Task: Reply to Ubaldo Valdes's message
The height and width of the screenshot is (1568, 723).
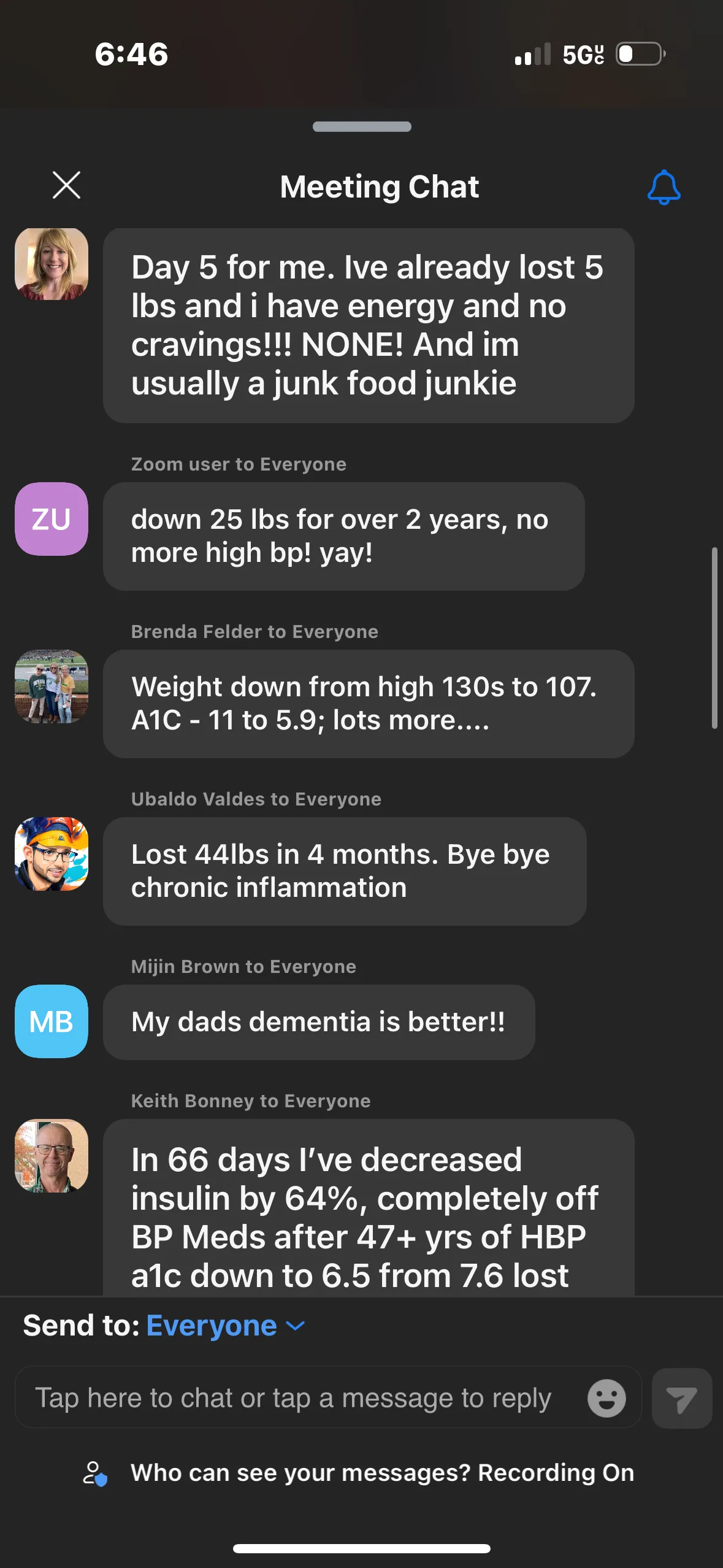Action: [x=344, y=871]
